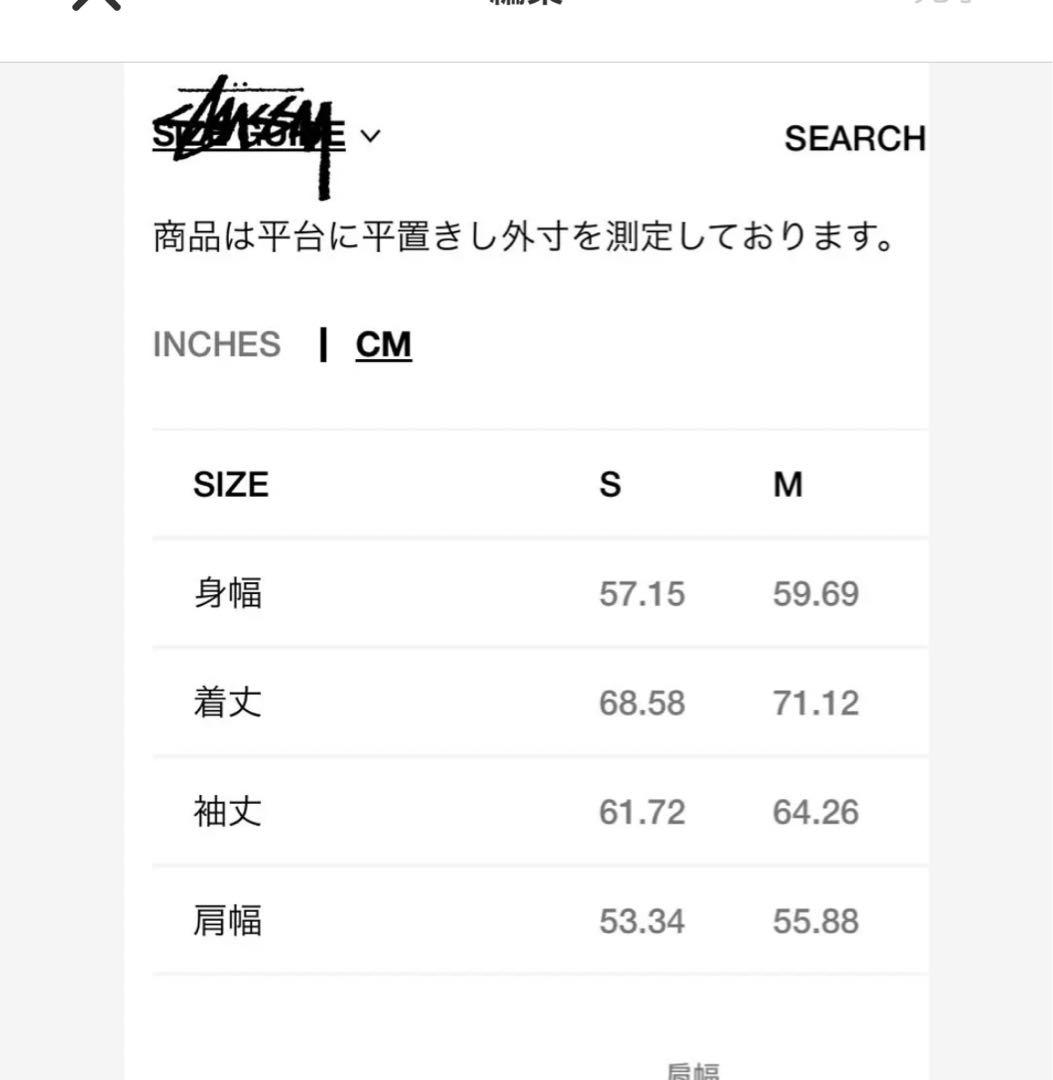Click the 身幅 row label
This screenshot has height=1080, width=1053.
coord(229,593)
